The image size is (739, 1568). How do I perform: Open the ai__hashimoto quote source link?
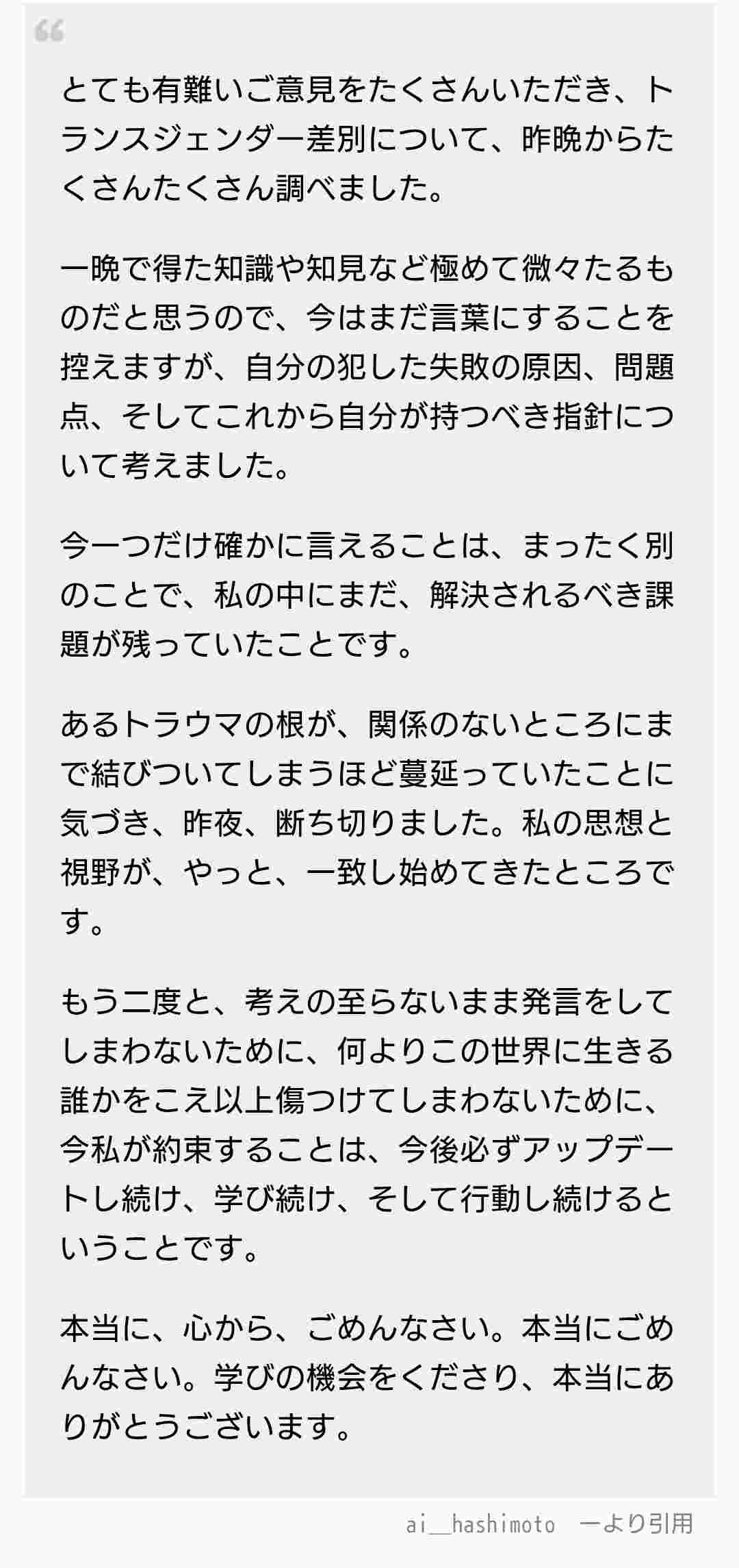tap(480, 1524)
